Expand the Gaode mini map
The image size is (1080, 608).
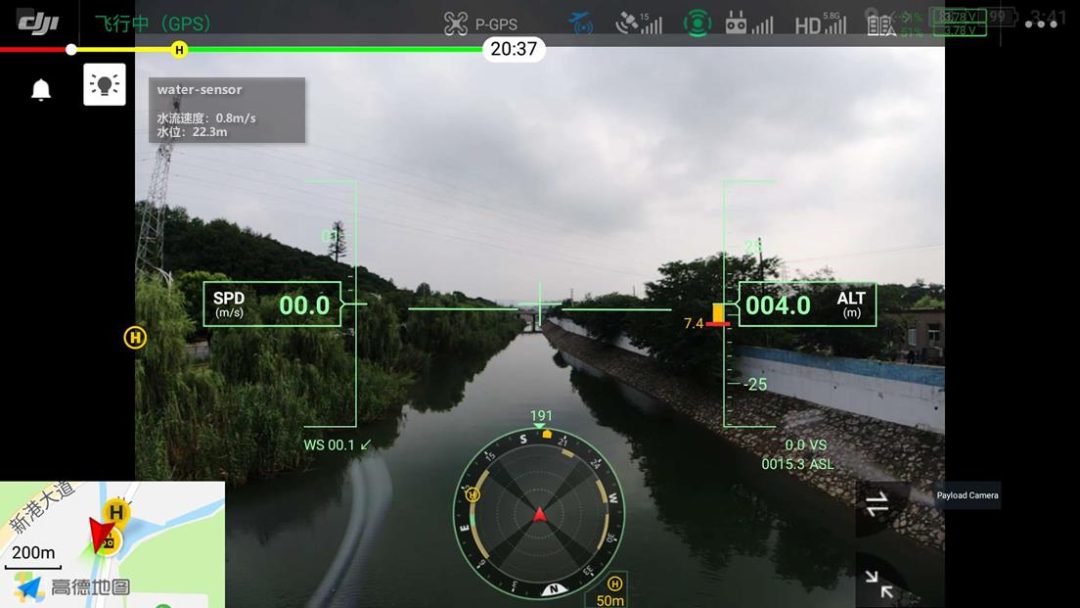(112, 545)
